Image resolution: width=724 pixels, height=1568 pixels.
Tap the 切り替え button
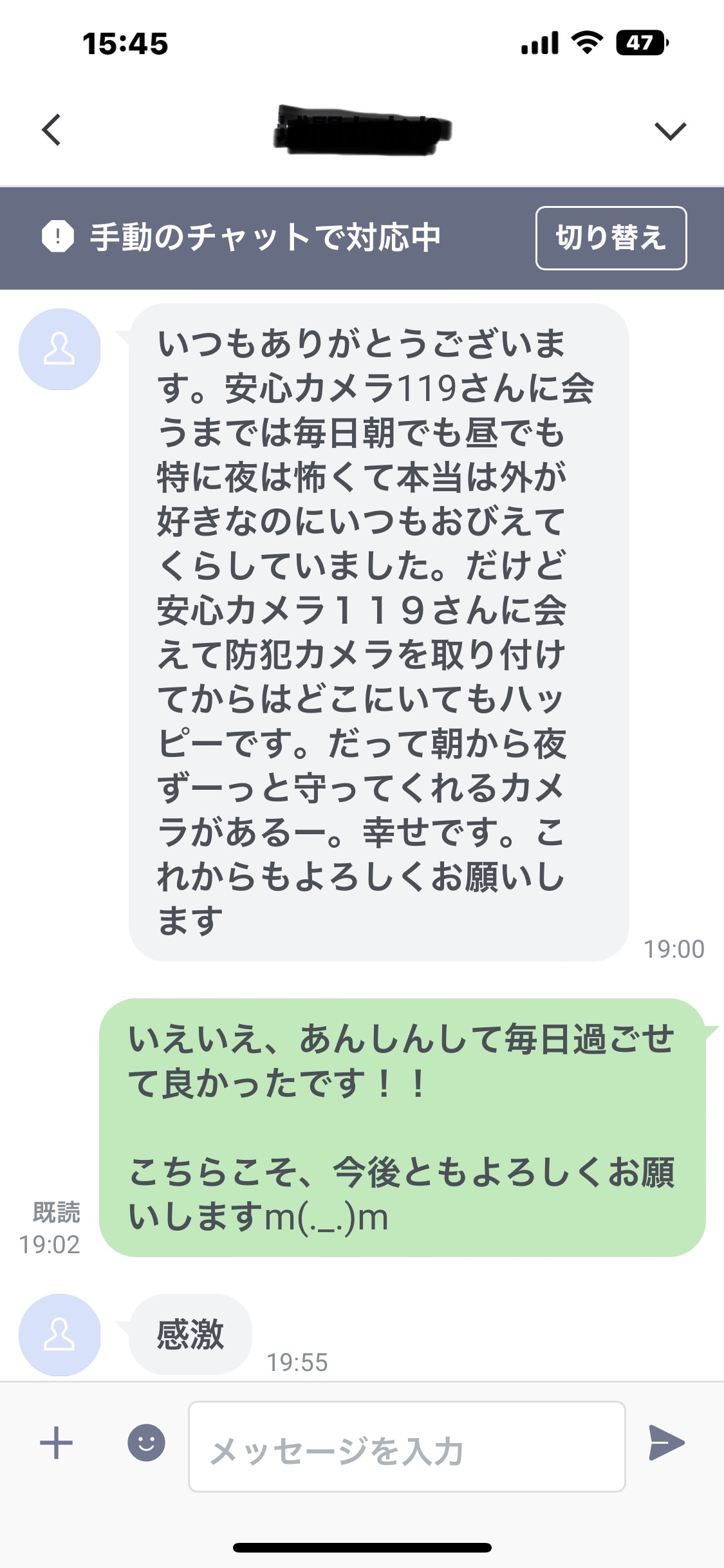pyautogui.click(x=611, y=238)
